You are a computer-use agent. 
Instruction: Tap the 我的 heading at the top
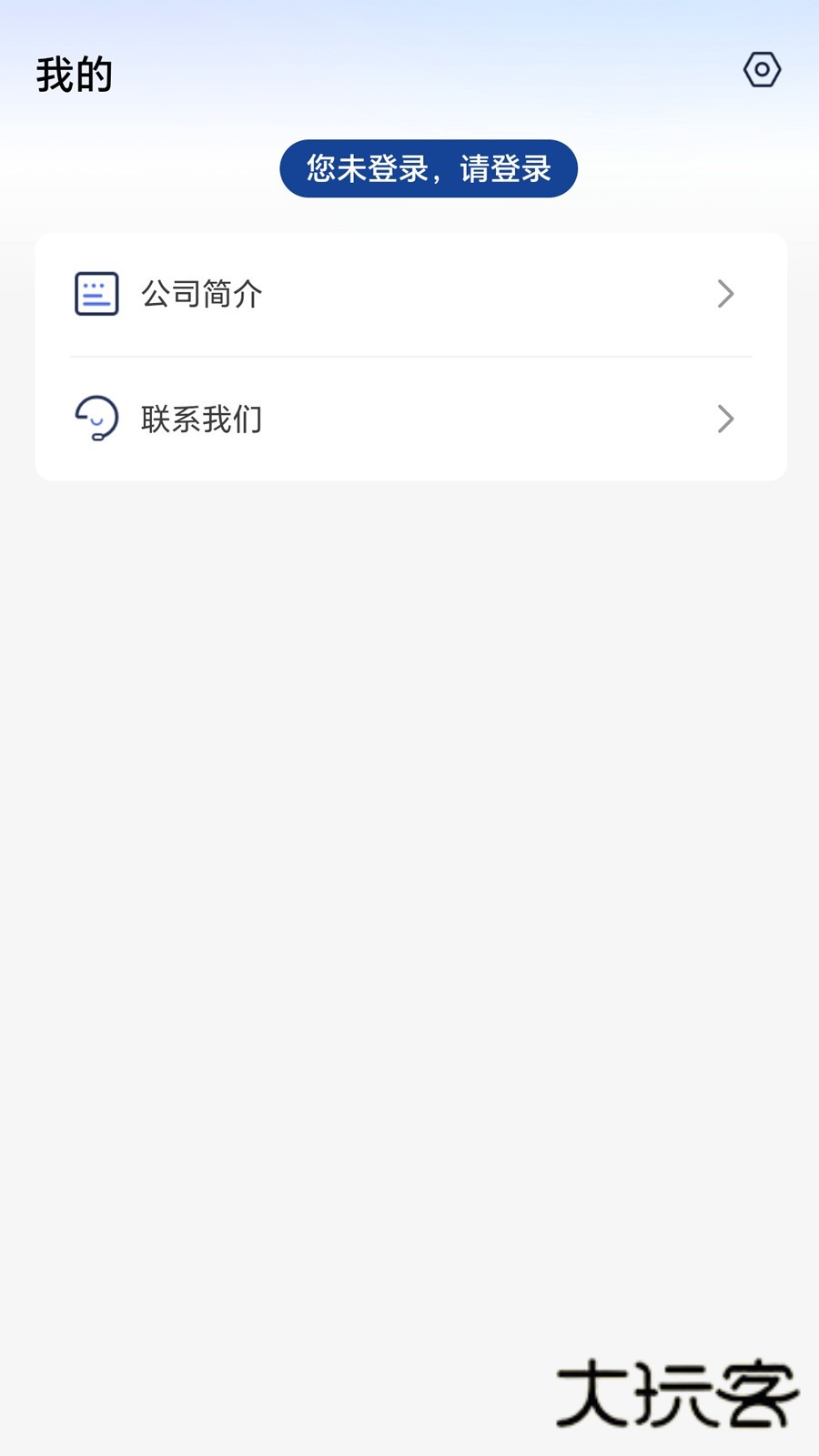pyautogui.click(x=75, y=75)
